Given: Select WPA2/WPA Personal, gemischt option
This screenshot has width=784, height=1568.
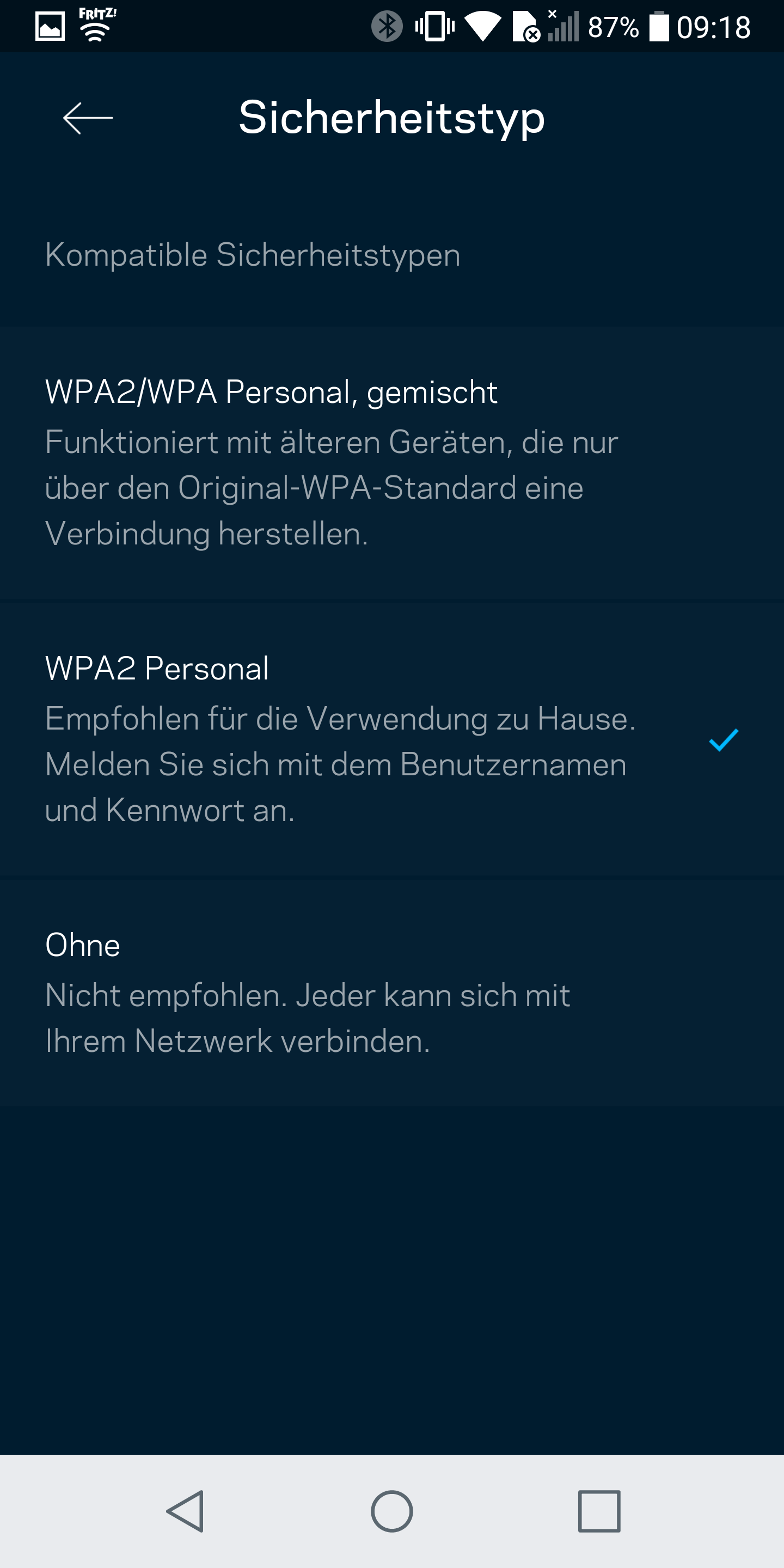Looking at the screenshot, I should [x=392, y=463].
